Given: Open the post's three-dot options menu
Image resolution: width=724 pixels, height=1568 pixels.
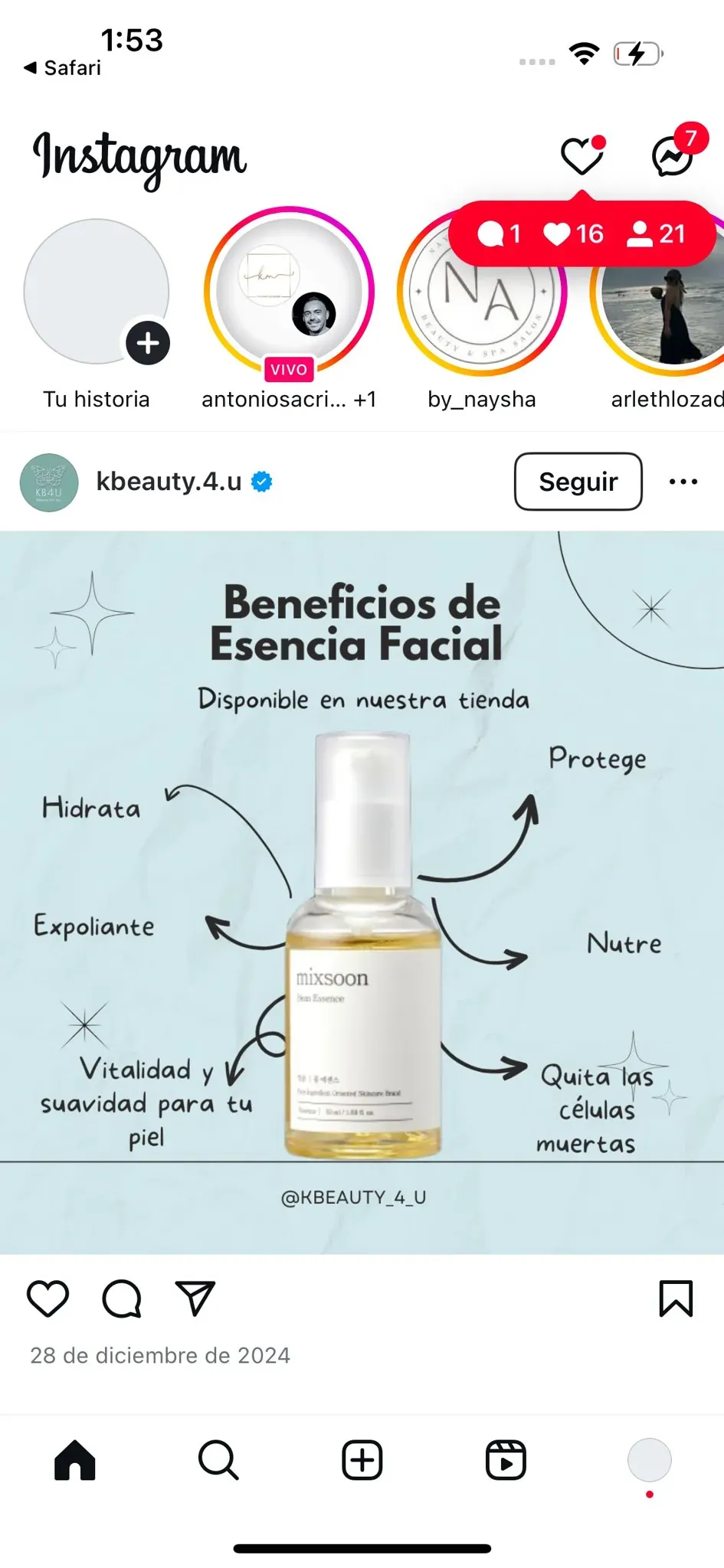Looking at the screenshot, I should [683, 482].
